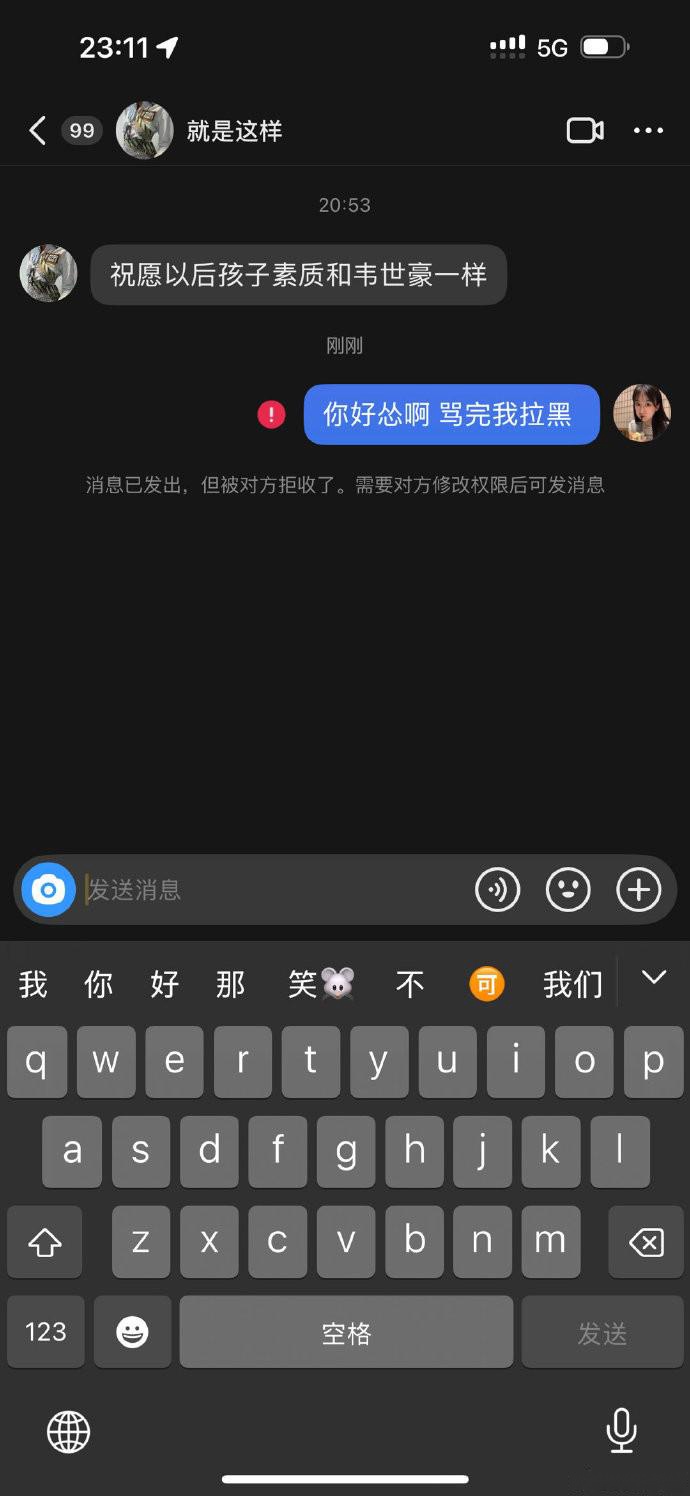Record a voice message
The width and height of the screenshot is (690, 1496).
497,889
